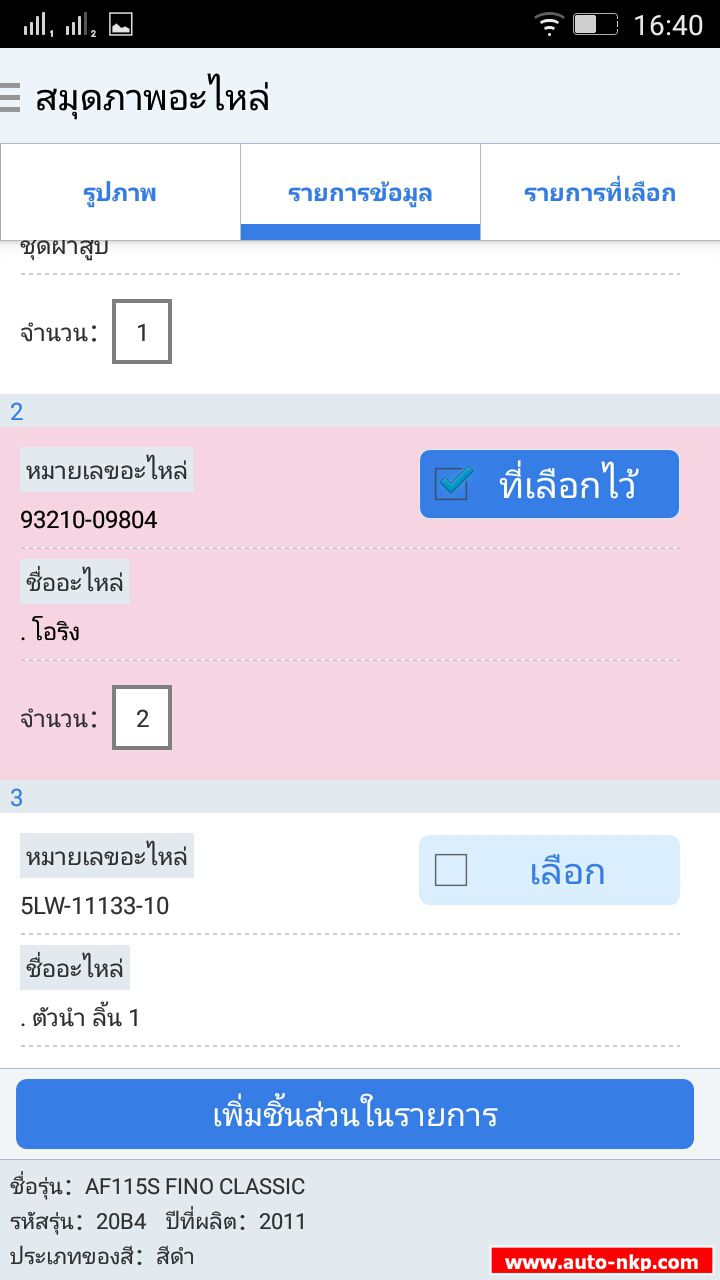This screenshot has height=1280, width=720.
Task: Go to the รายการที่เลือก tab
Action: coord(599,193)
